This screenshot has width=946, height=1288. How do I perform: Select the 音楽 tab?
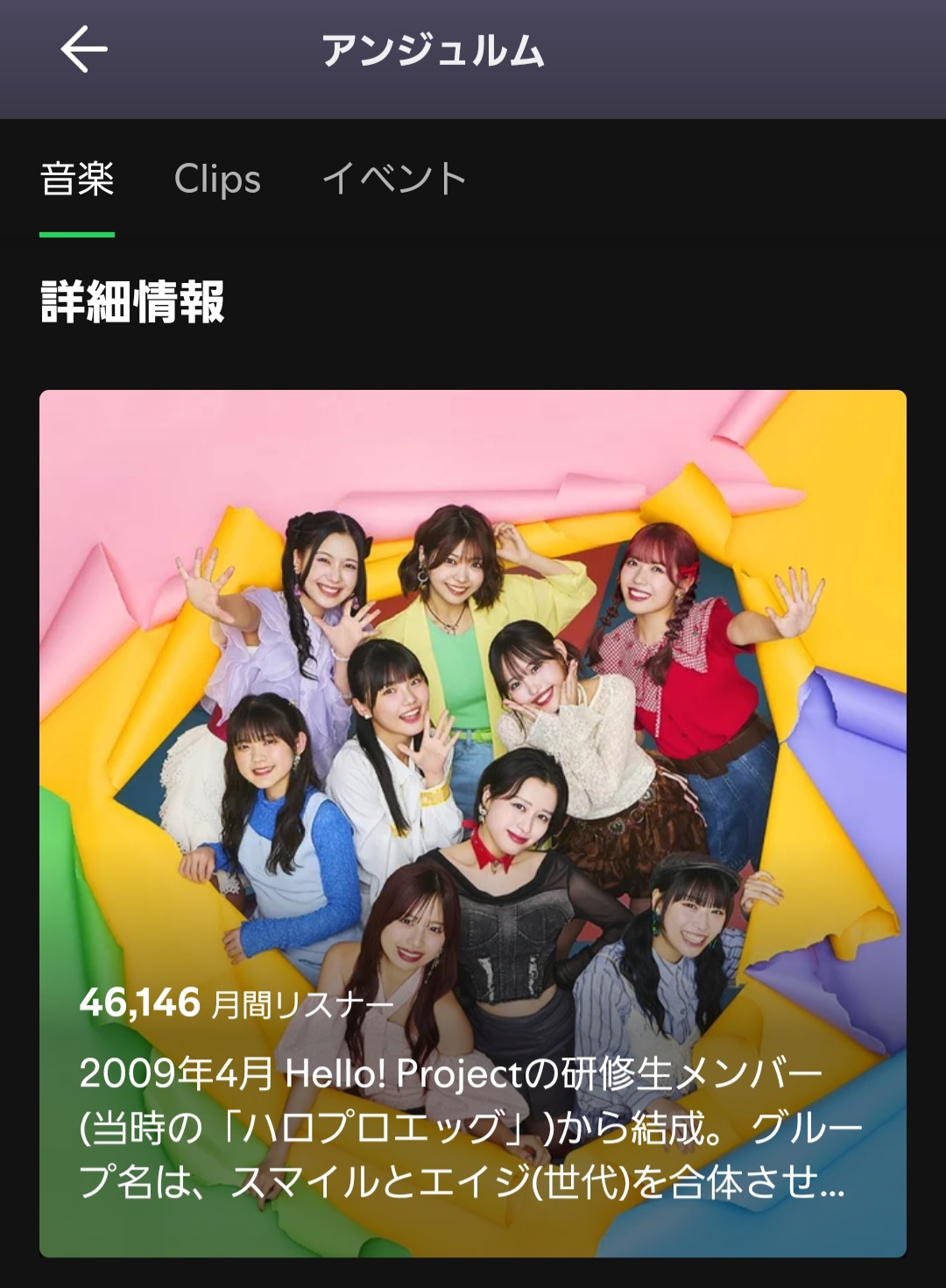77,180
